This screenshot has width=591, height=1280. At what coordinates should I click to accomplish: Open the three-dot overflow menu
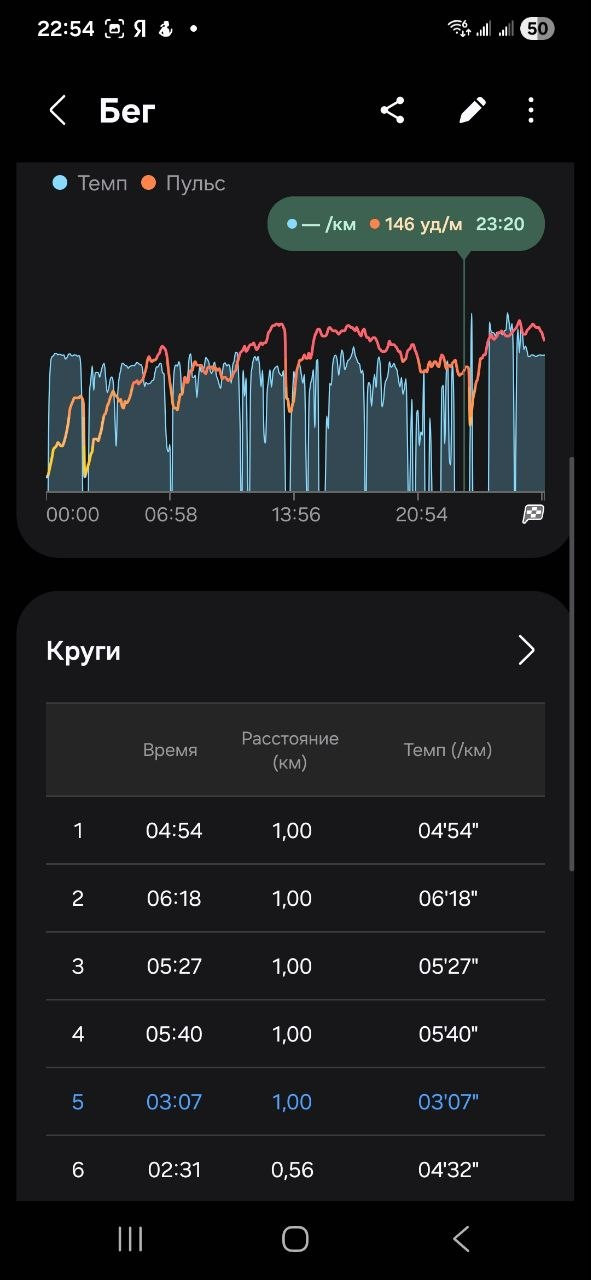pyautogui.click(x=531, y=110)
